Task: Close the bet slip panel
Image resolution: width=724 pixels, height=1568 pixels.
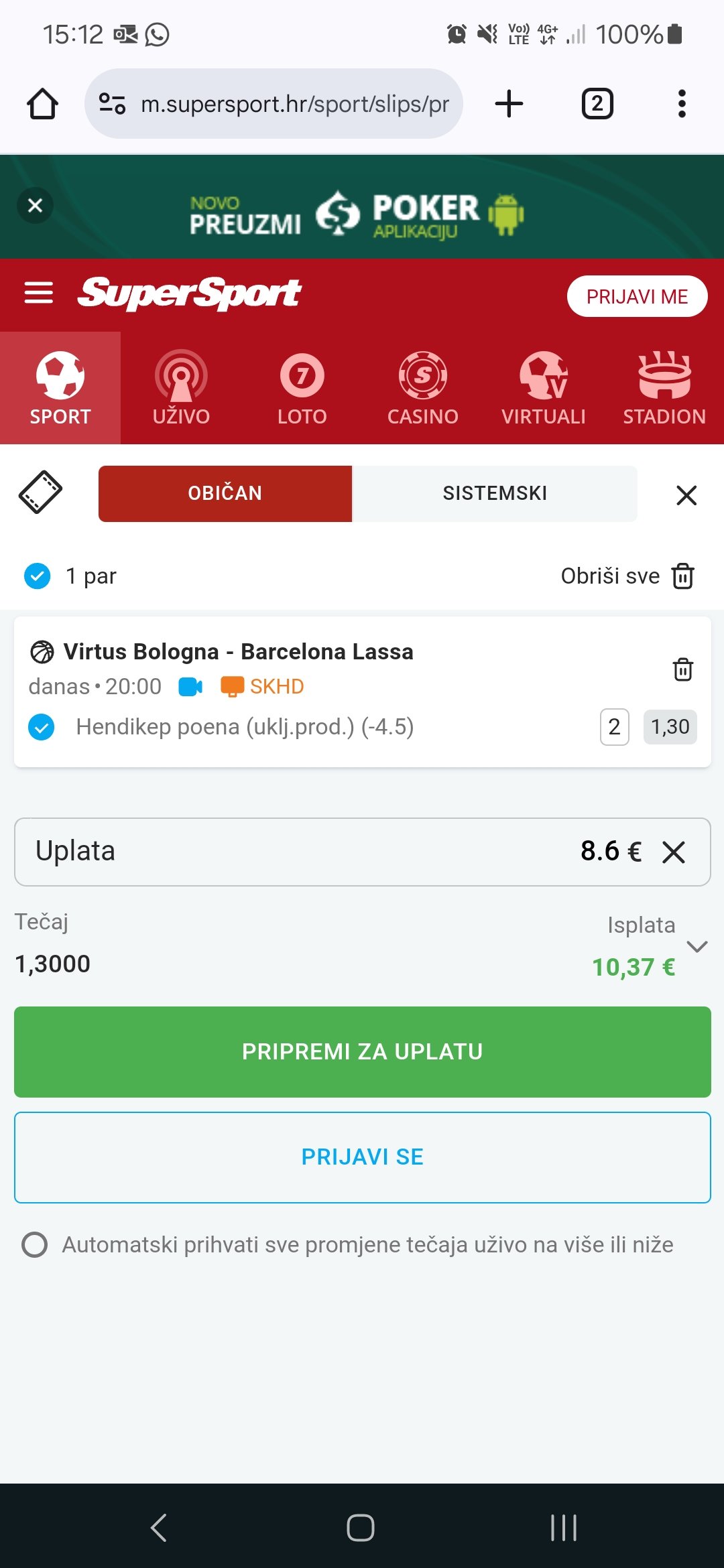Action: 686,495
